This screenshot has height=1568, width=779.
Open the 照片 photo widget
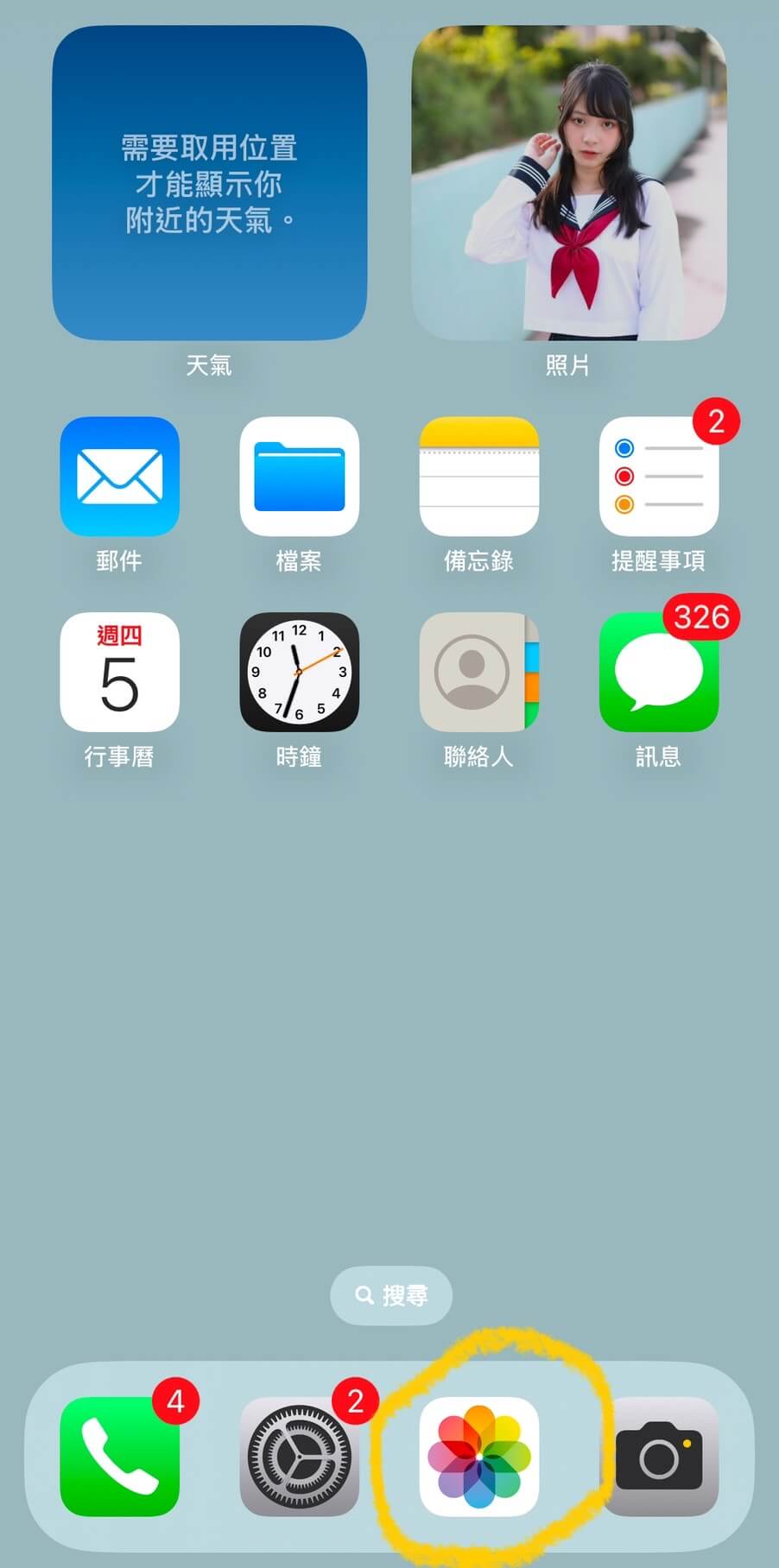pos(568,183)
